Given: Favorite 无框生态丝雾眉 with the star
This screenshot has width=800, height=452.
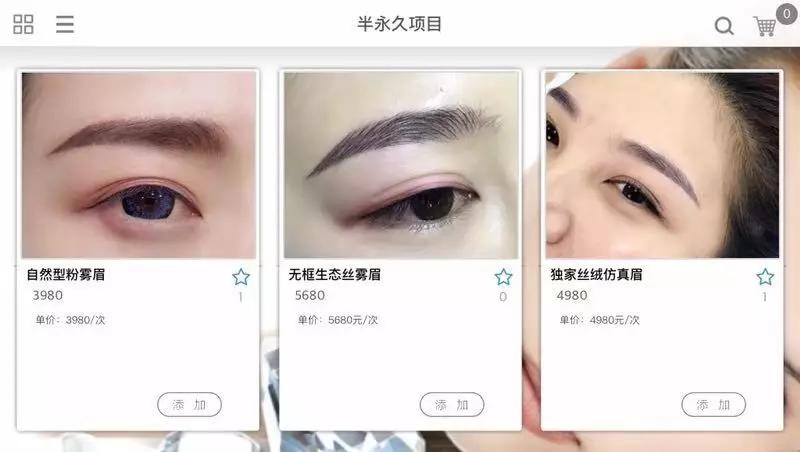Looking at the screenshot, I should [503, 277].
